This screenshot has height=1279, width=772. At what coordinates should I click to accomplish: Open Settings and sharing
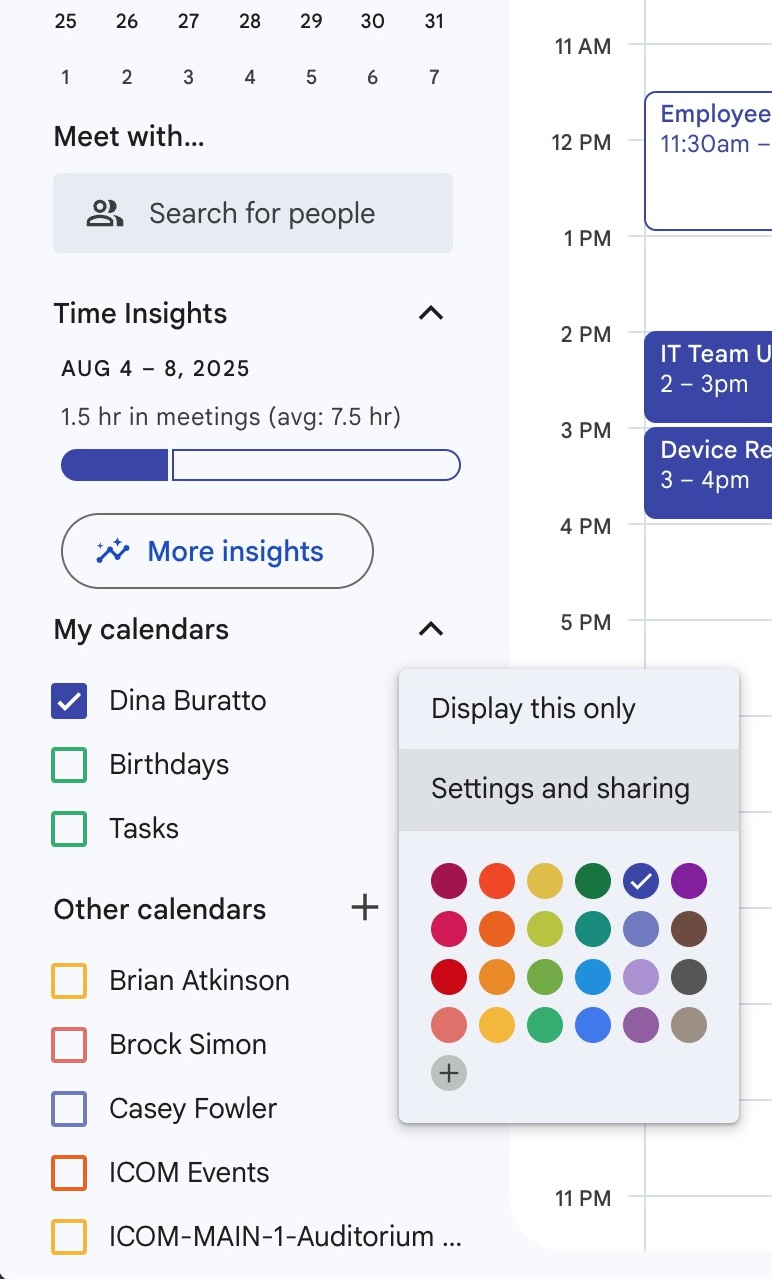click(x=560, y=789)
